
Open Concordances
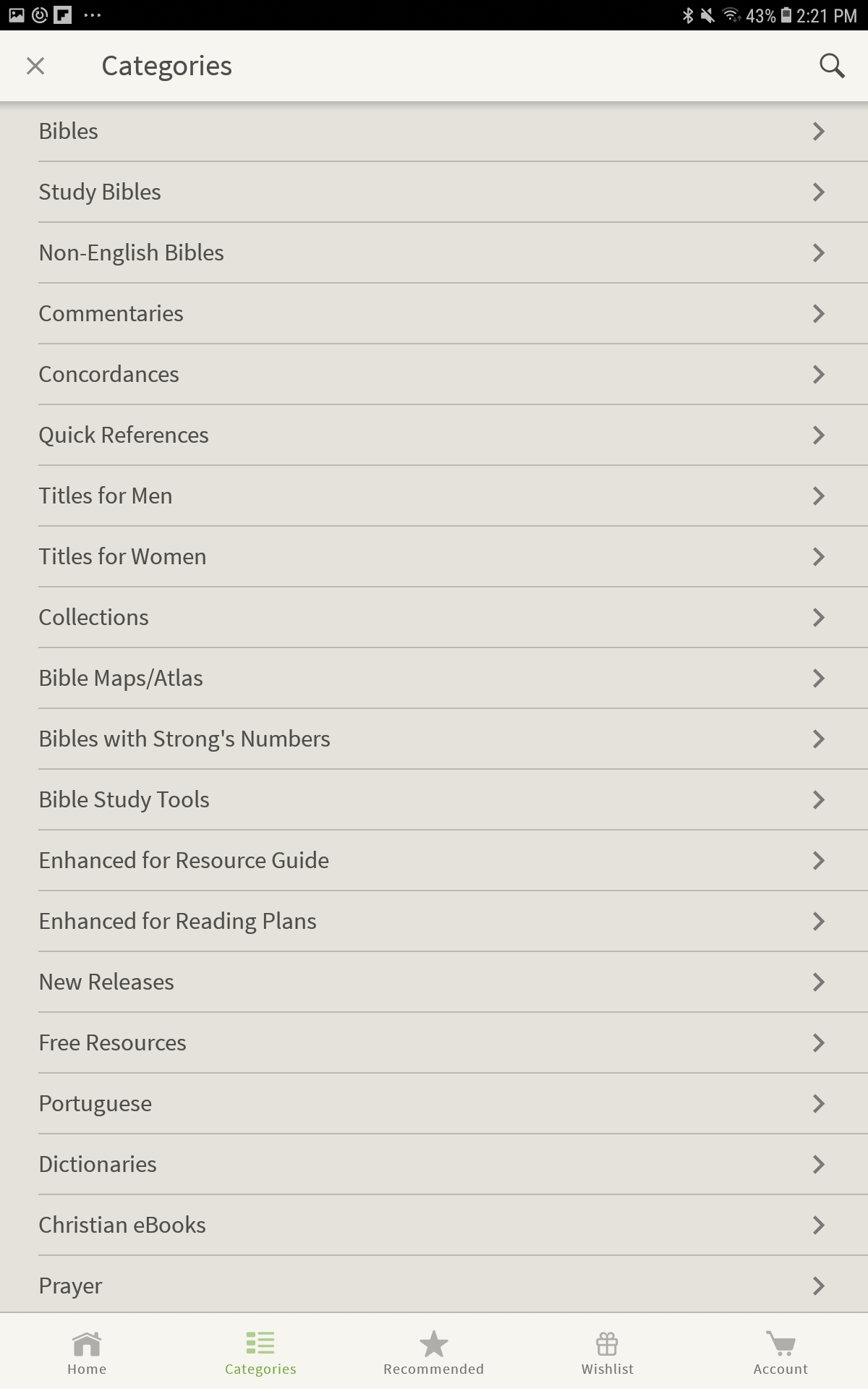coord(434,375)
